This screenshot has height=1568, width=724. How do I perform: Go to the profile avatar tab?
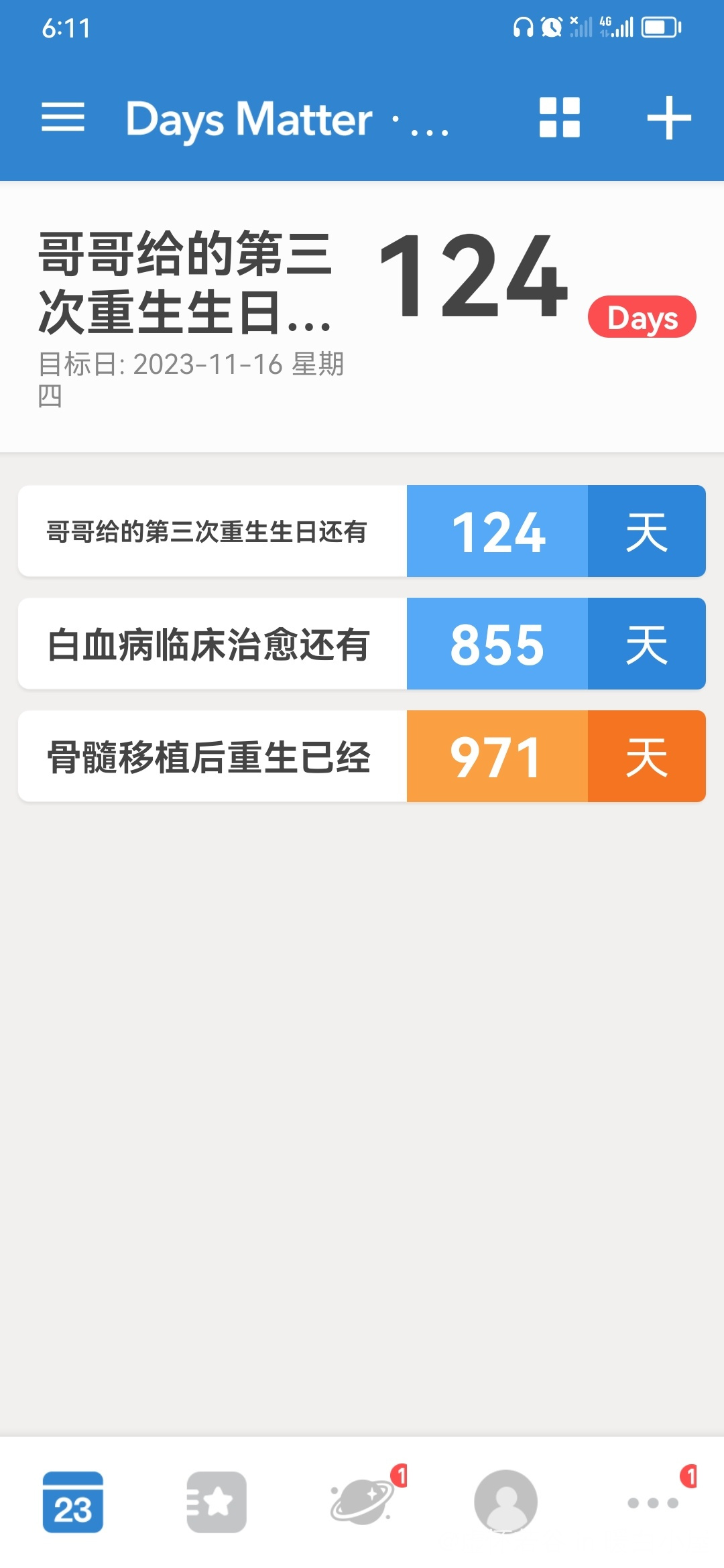click(506, 1502)
